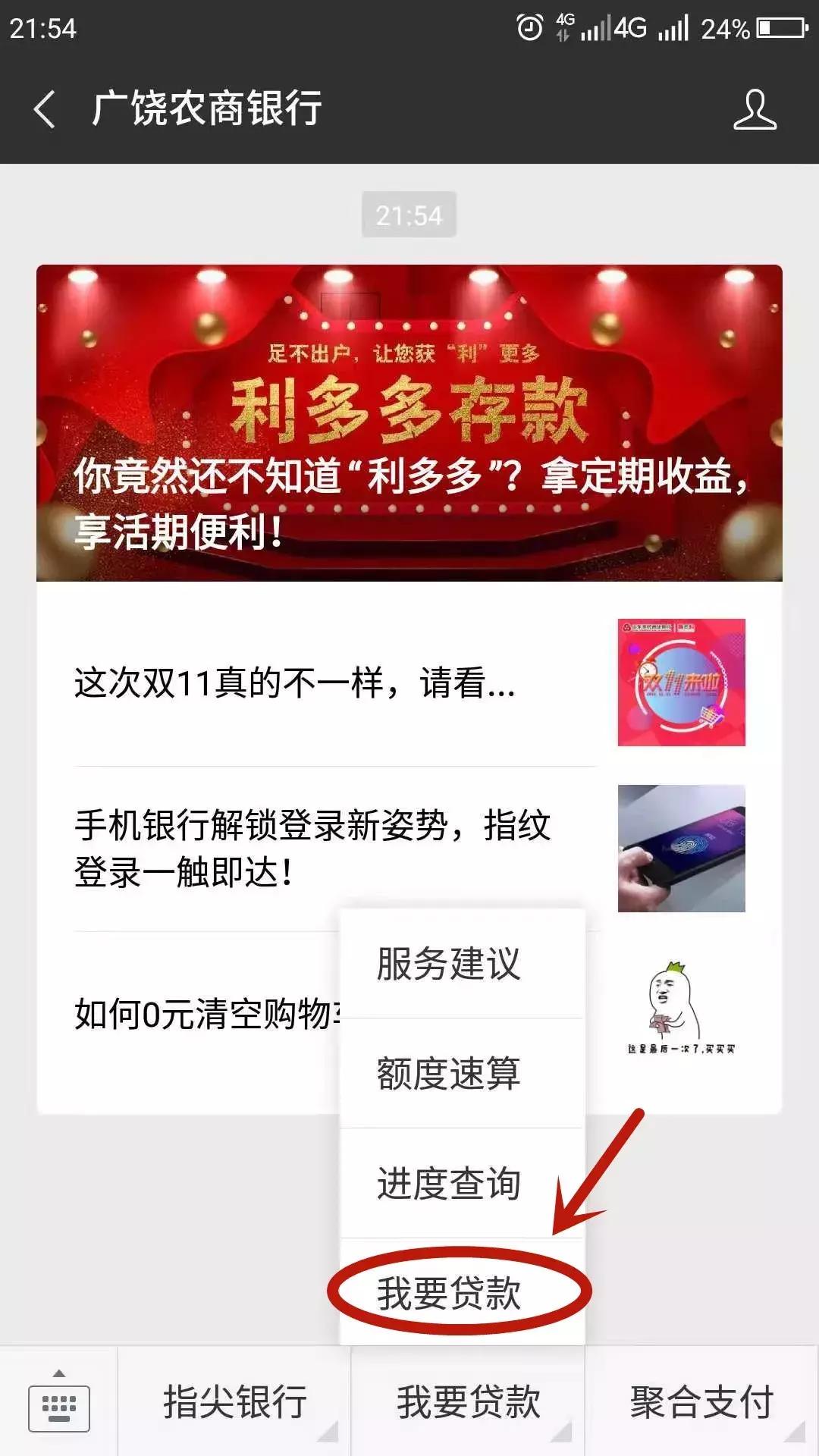The height and width of the screenshot is (1456, 819).
Task: Tap the 21:54 message timestamp
Action: point(409,213)
